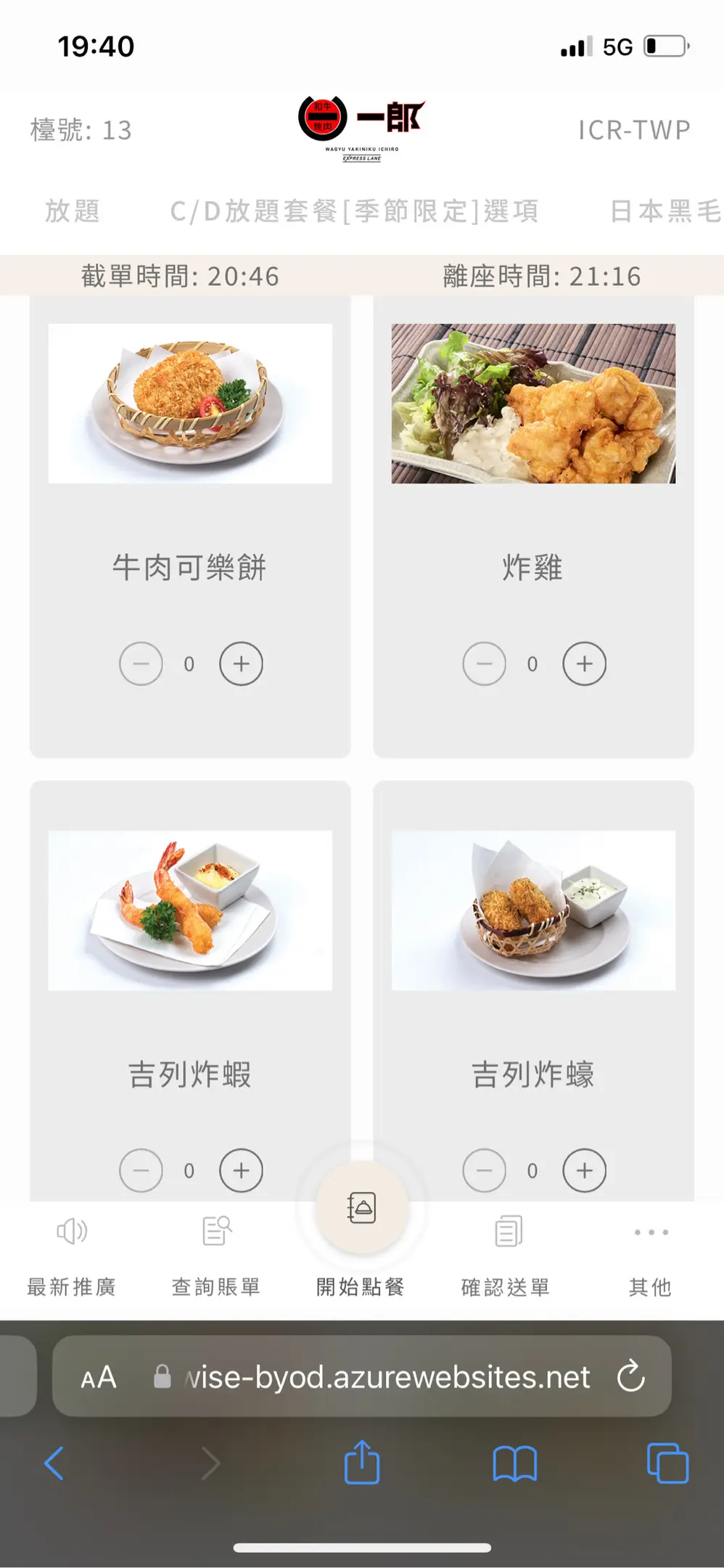This screenshot has height=1568, width=724.
Task: Decrease 牛肉可樂餅 quantity
Action: pos(141,663)
